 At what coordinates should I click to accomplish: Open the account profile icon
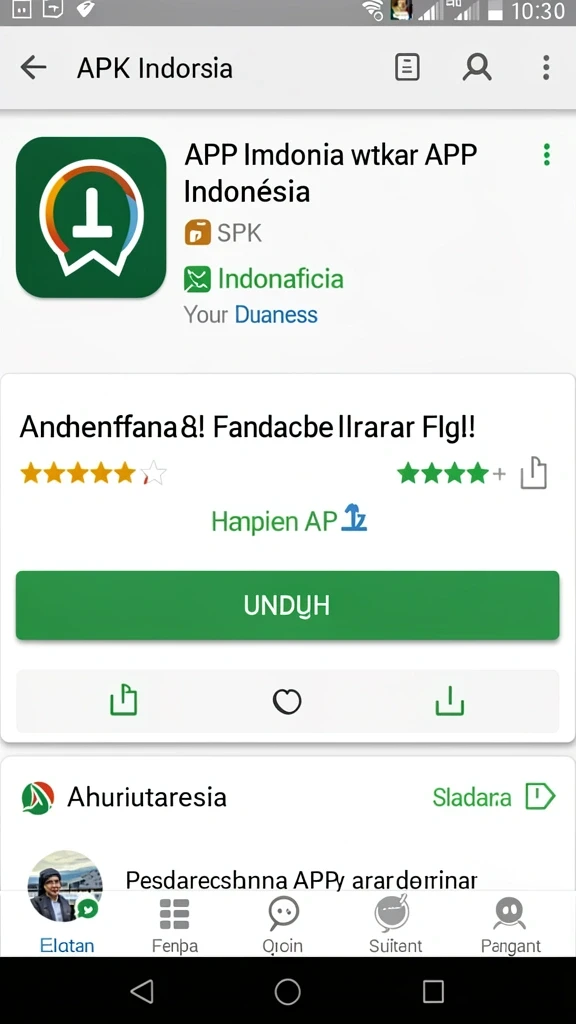click(477, 67)
